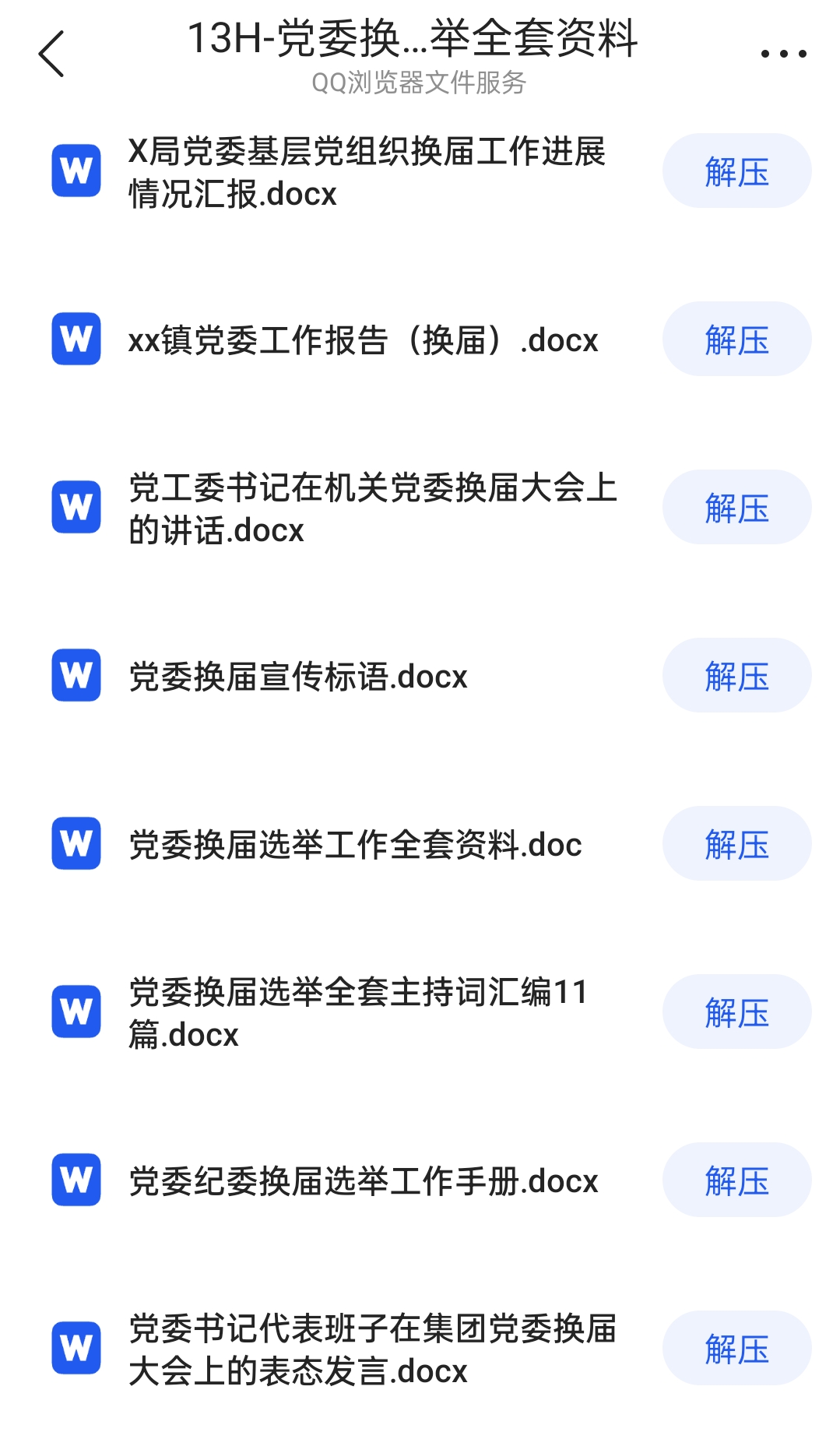Viewport: 840px width, 1439px height.
Task: Open file xx镇党委工作报告（换届）.docx
Action: (x=363, y=340)
